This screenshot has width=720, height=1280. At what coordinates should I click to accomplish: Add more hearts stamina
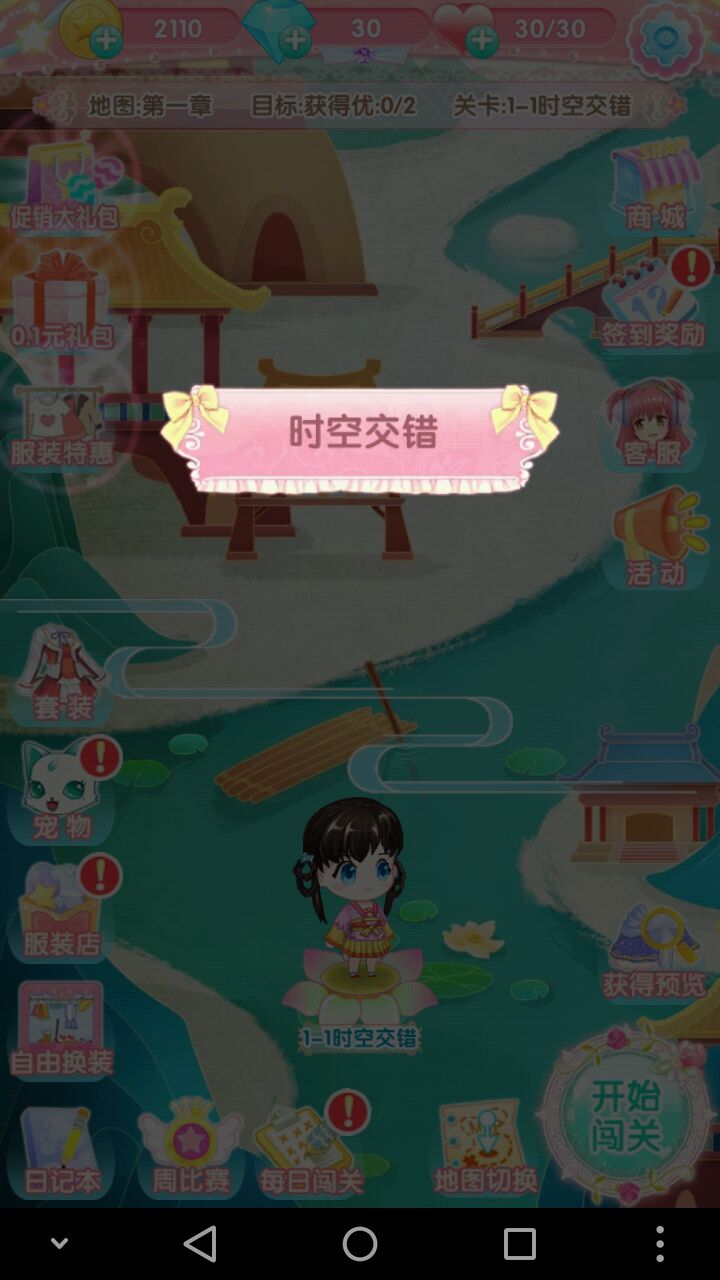coord(482,41)
